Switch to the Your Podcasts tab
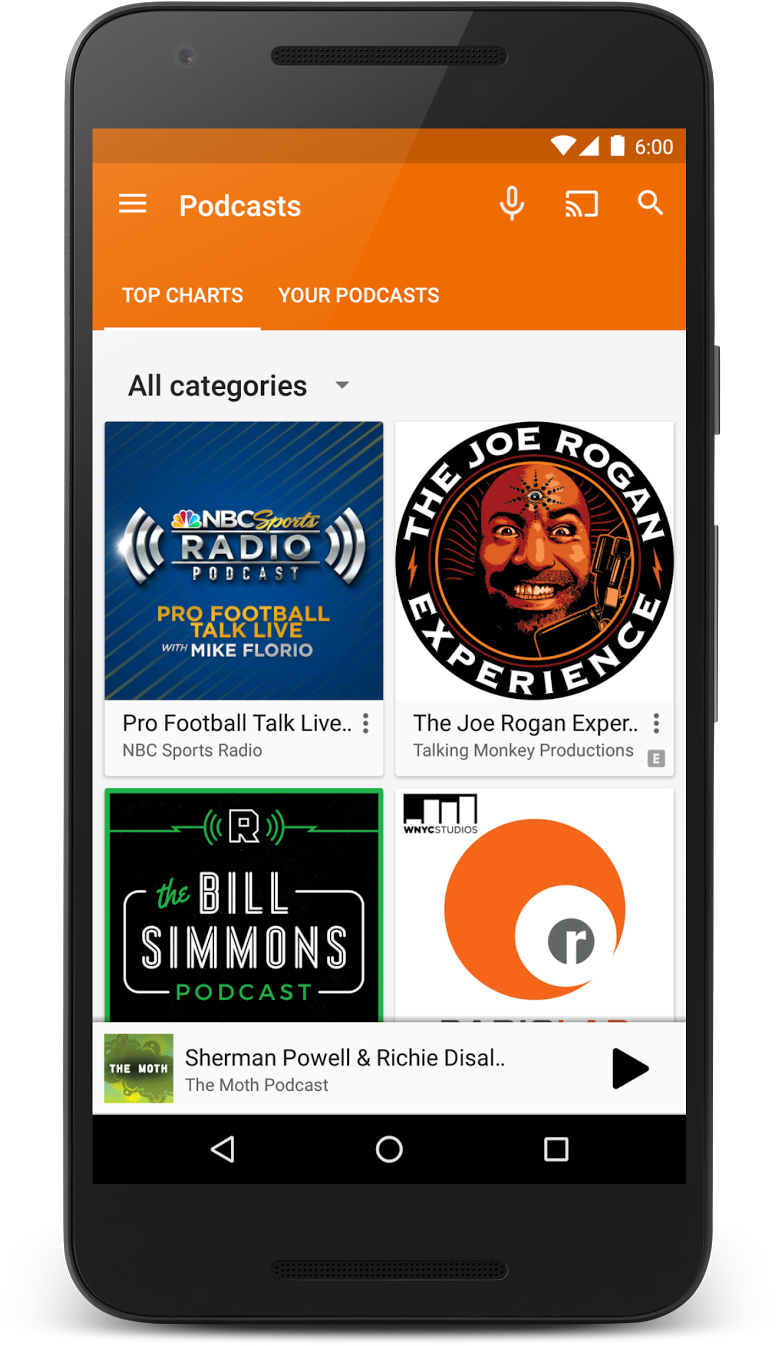Screen dimensions: 776x1346 click(358, 295)
